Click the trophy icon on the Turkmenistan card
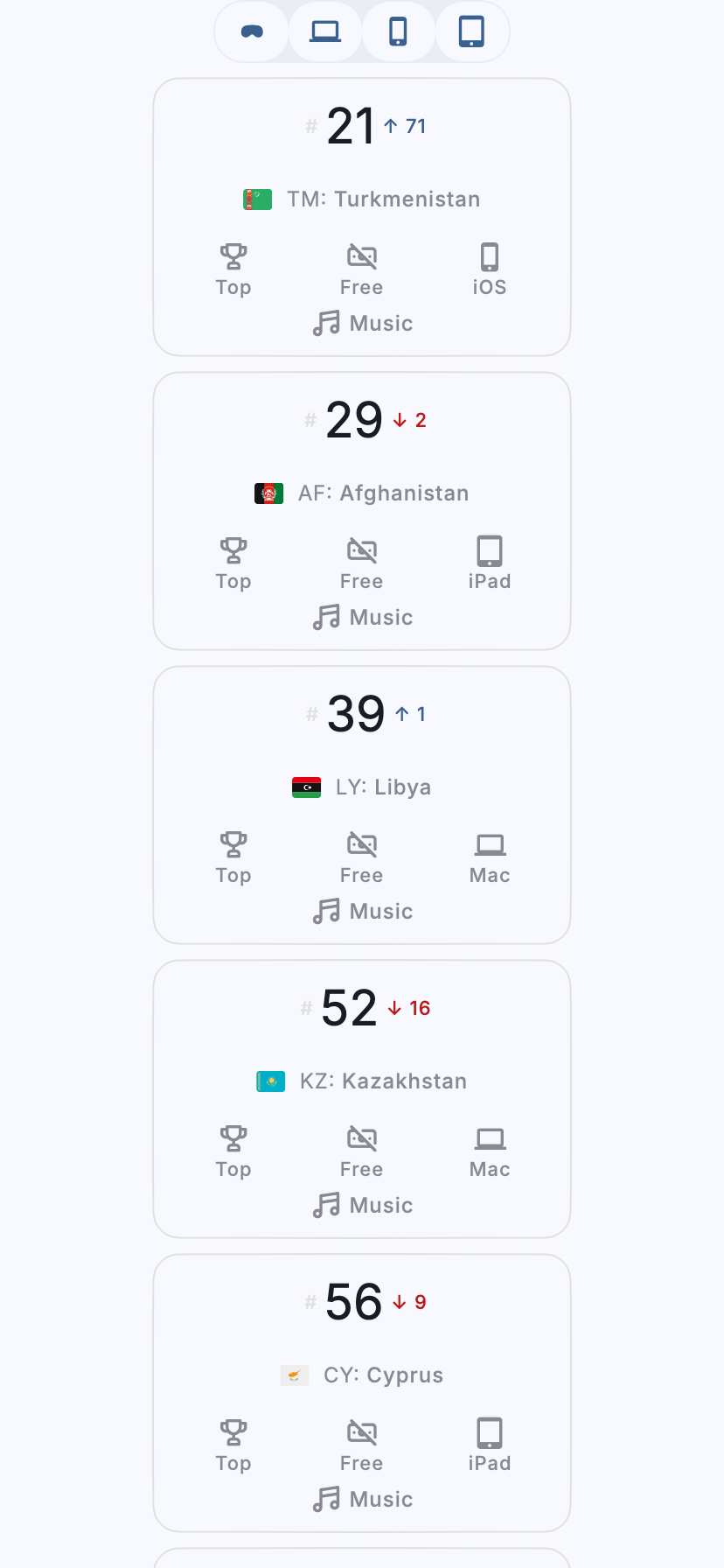Image resolution: width=724 pixels, height=1568 pixels. click(x=233, y=255)
